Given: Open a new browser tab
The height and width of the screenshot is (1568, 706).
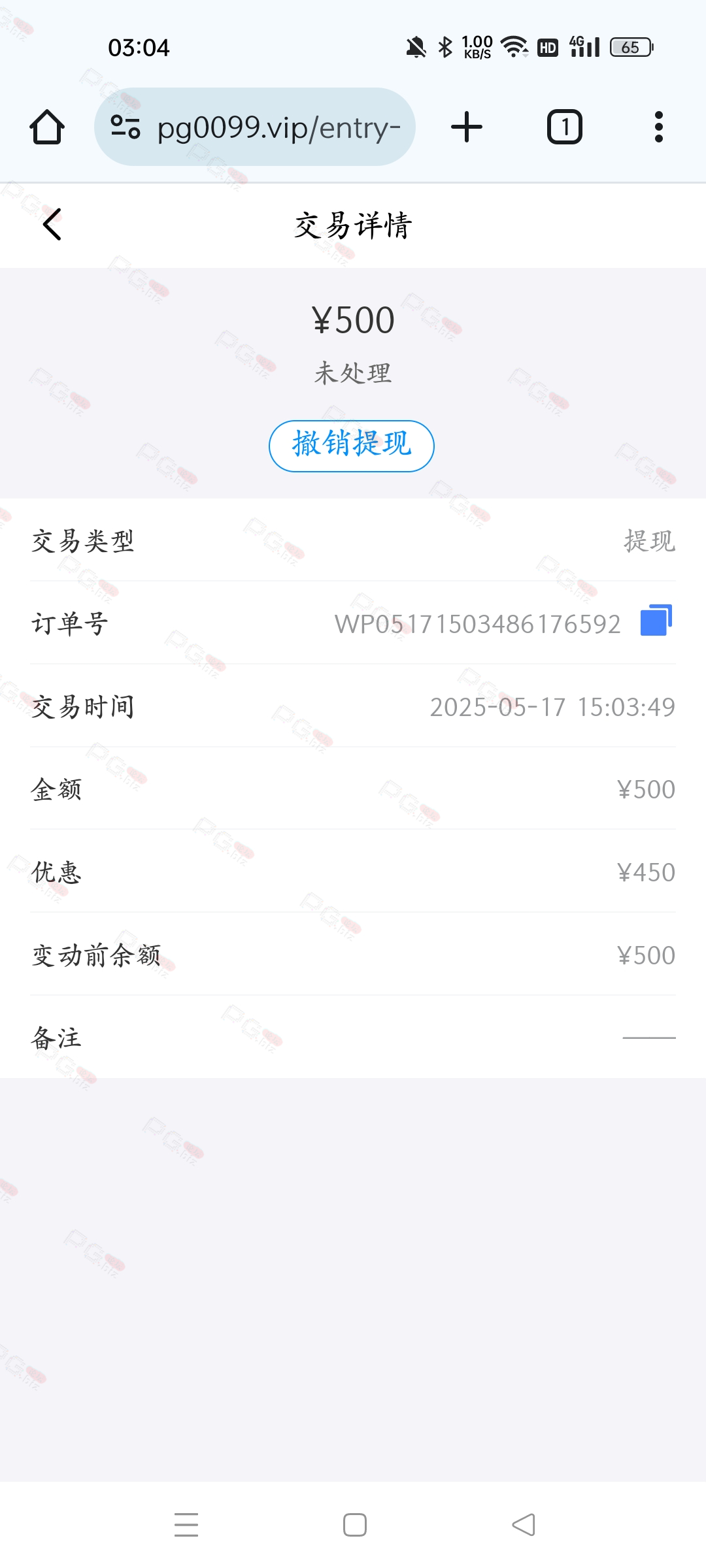Looking at the screenshot, I should (467, 127).
